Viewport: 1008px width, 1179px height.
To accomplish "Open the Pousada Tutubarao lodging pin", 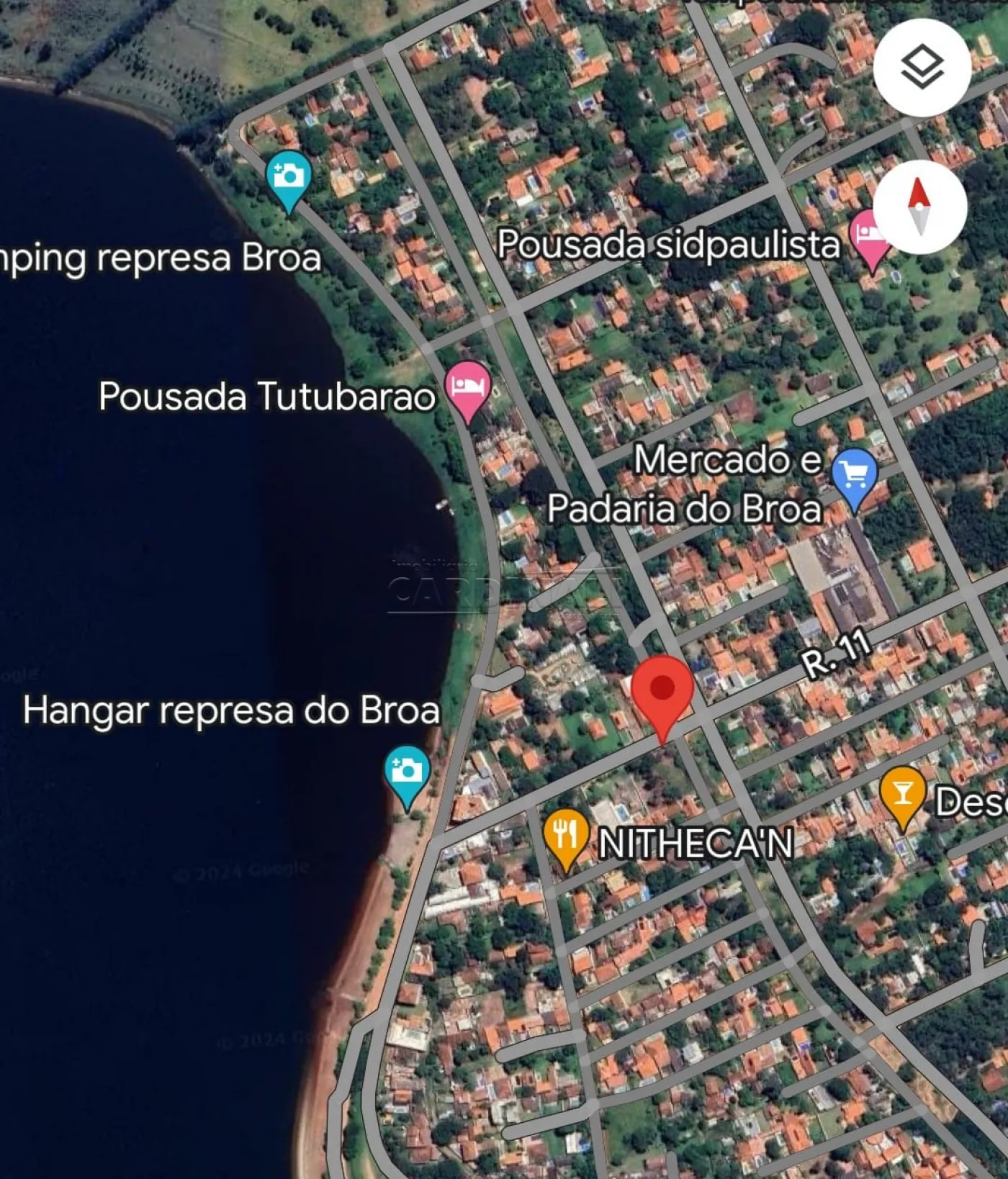I will pos(468,388).
